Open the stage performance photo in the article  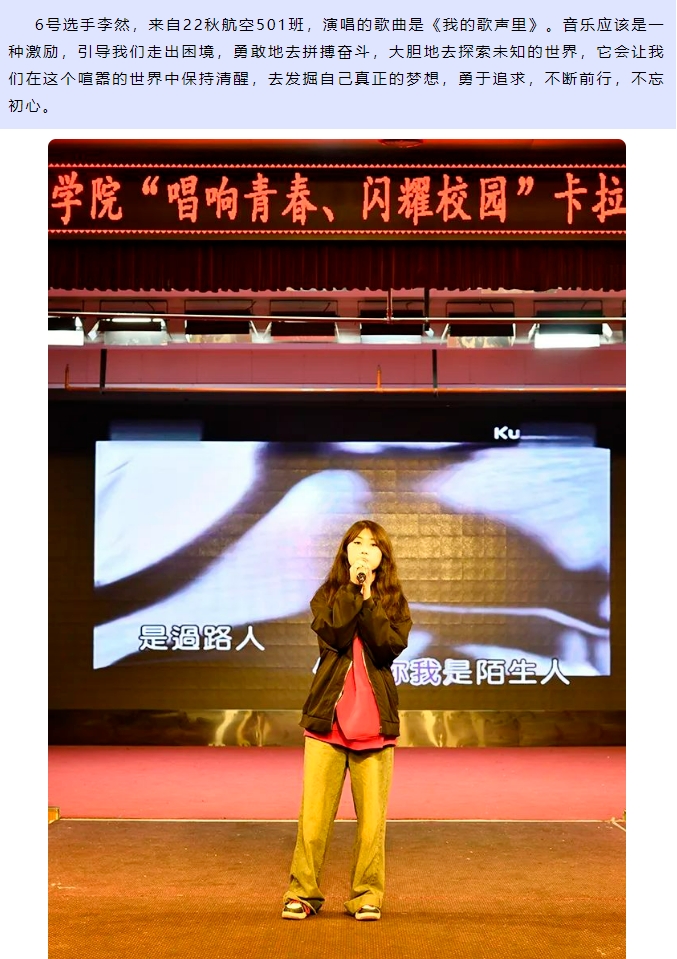tap(337, 548)
